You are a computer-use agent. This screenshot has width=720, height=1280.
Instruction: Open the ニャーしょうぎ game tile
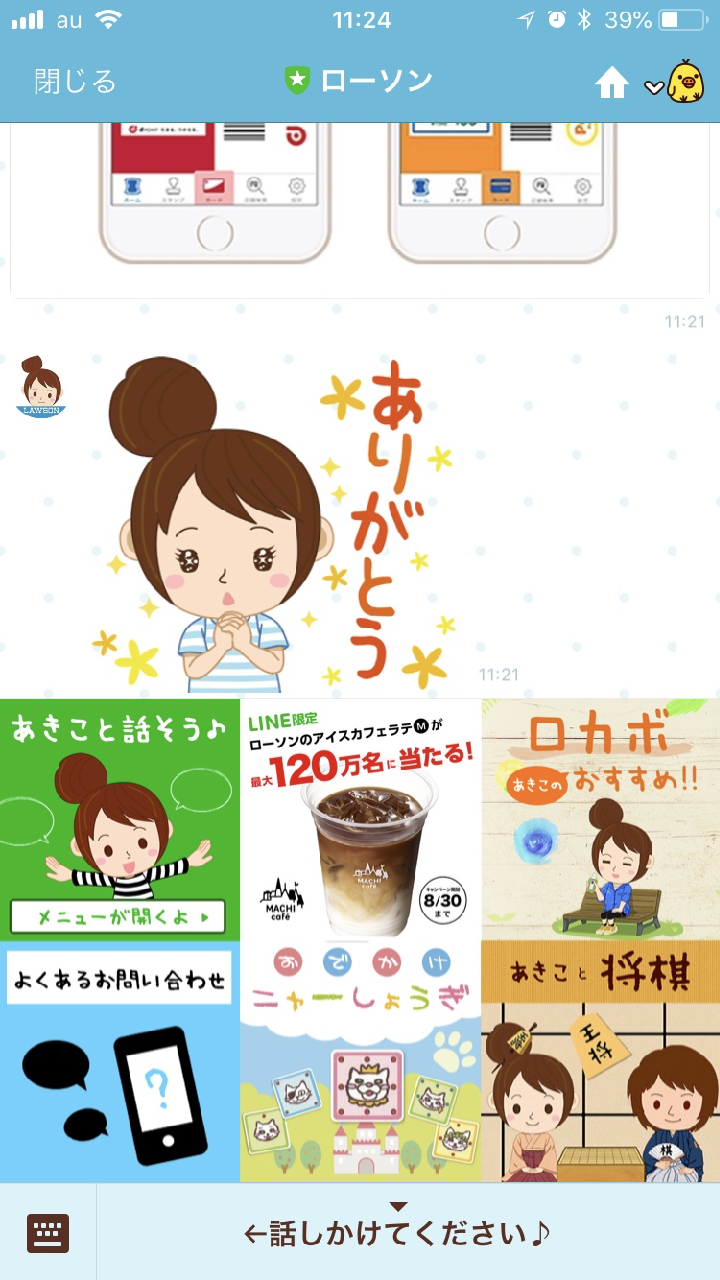[360, 1062]
